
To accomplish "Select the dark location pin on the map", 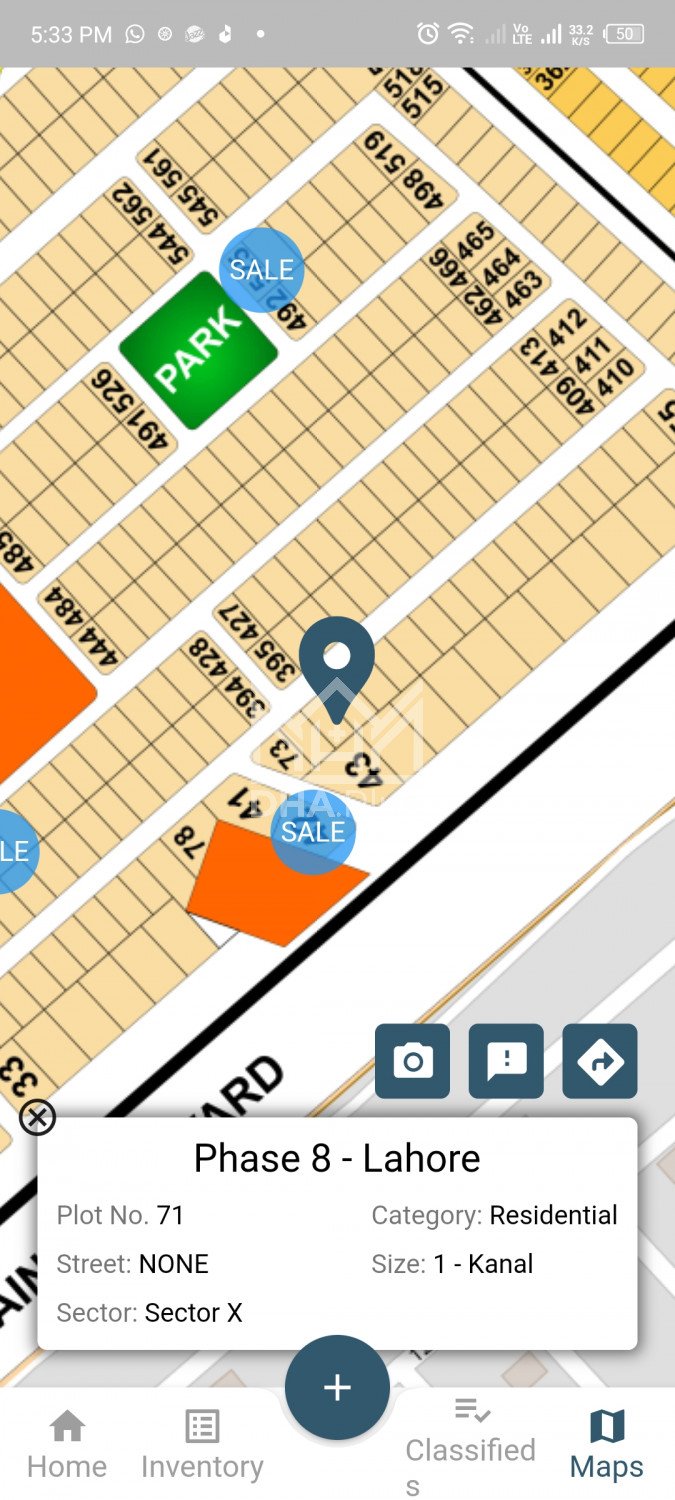I will 337,664.
